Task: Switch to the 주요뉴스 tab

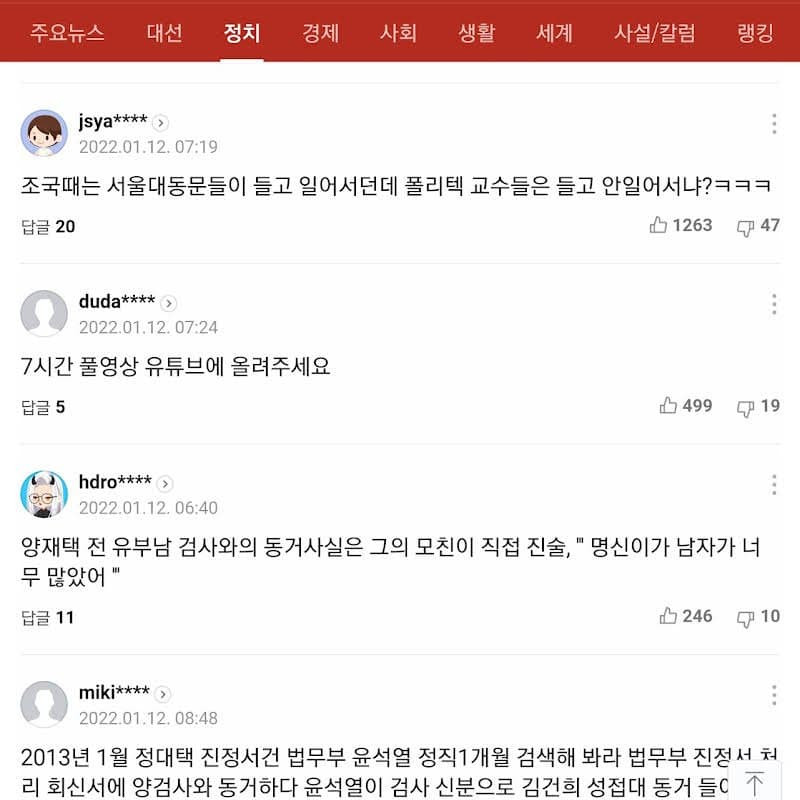Action: click(67, 32)
